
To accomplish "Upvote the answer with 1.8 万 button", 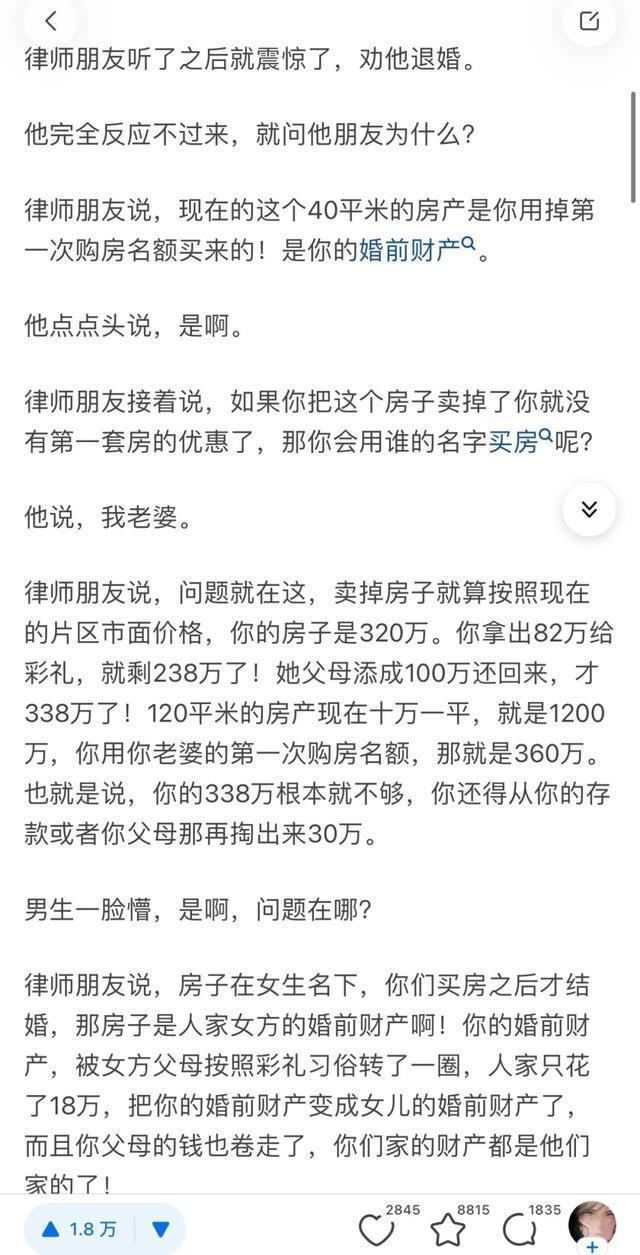I will pos(79,1229).
